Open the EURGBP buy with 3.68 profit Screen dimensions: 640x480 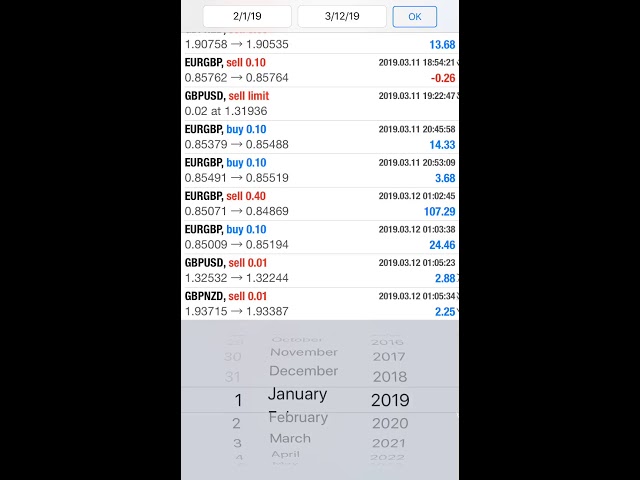pyautogui.click(x=319, y=170)
